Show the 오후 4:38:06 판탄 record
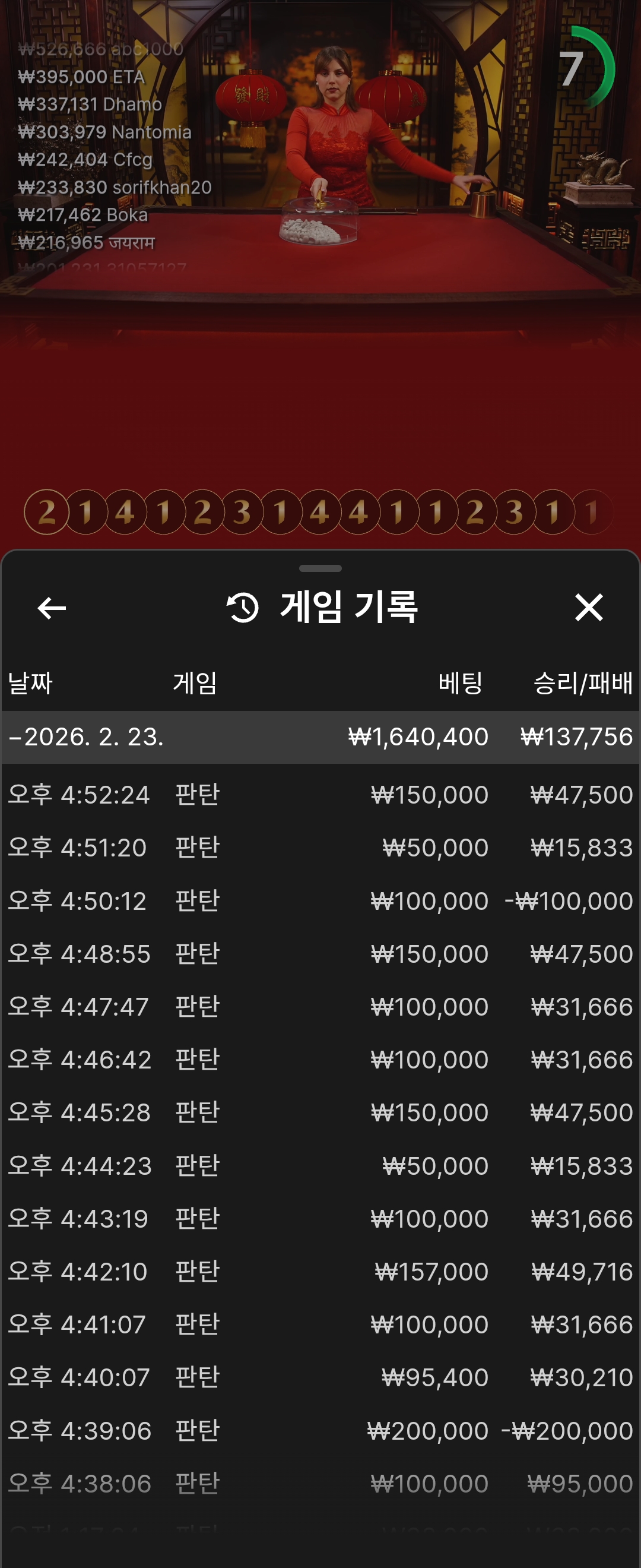 pyautogui.click(x=320, y=1484)
